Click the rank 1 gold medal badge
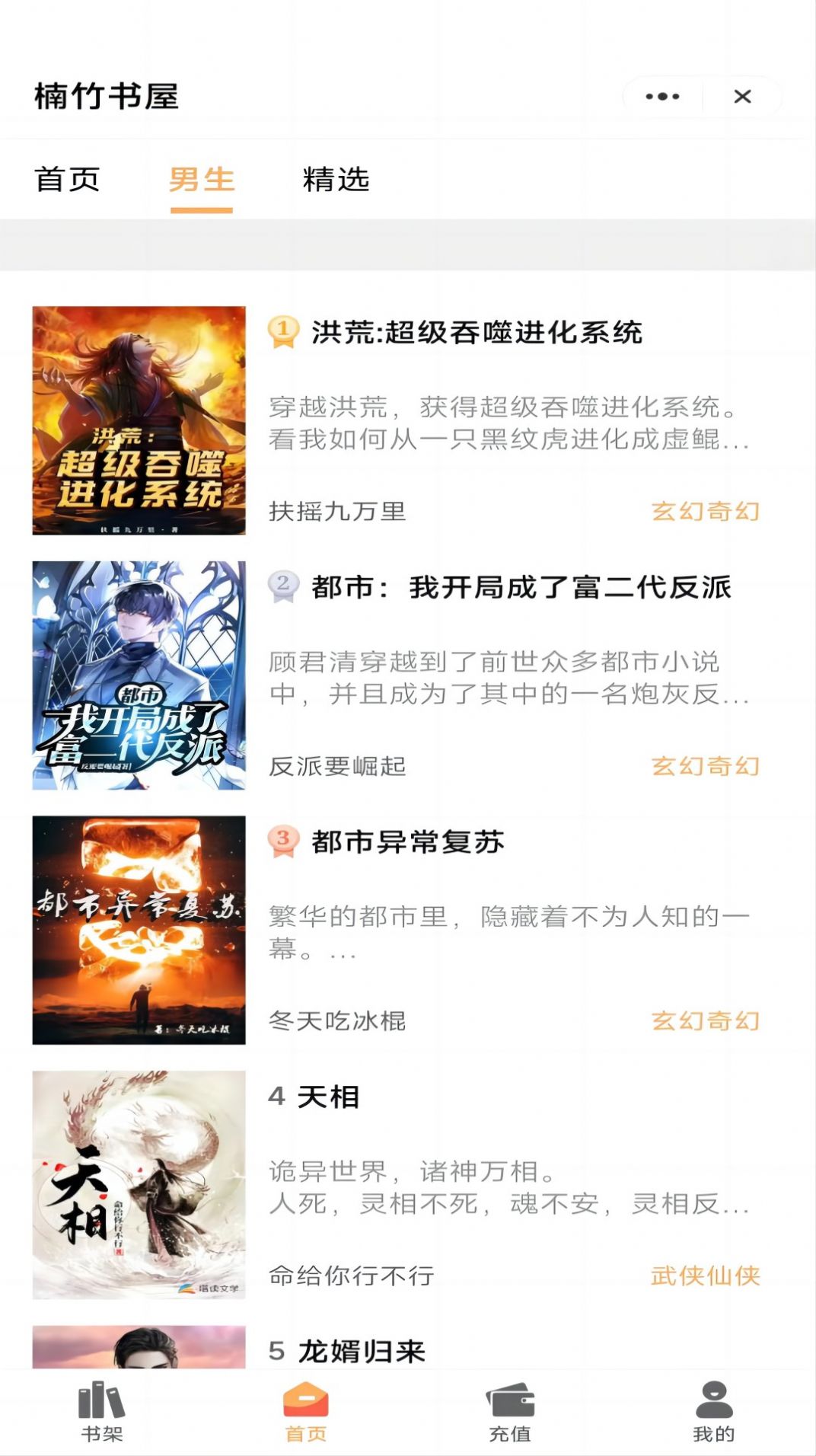This screenshot has width=816, height=1456. click(x=282, y=332)
